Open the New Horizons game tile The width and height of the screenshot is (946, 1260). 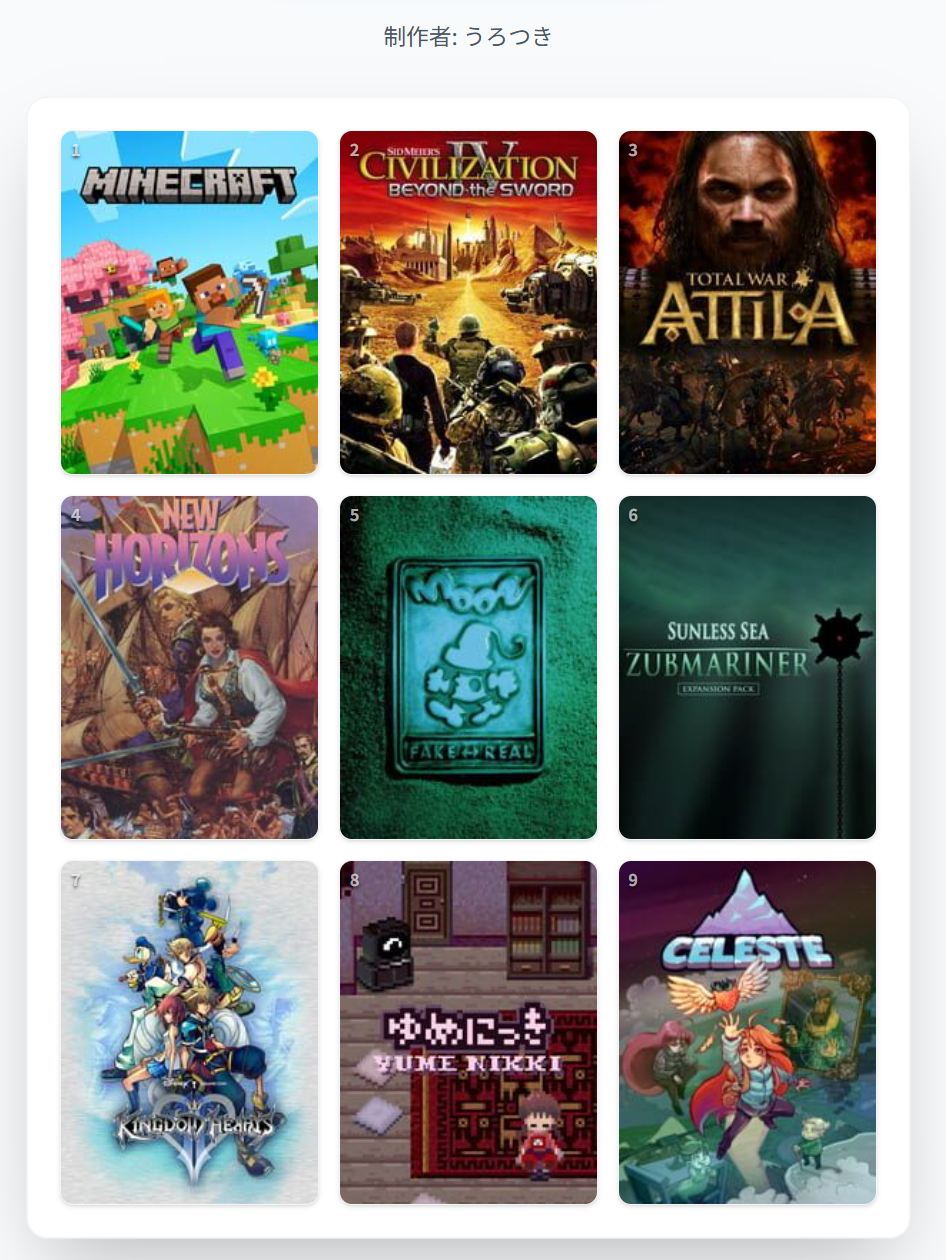pyautogui.click(x=189, y=667)
